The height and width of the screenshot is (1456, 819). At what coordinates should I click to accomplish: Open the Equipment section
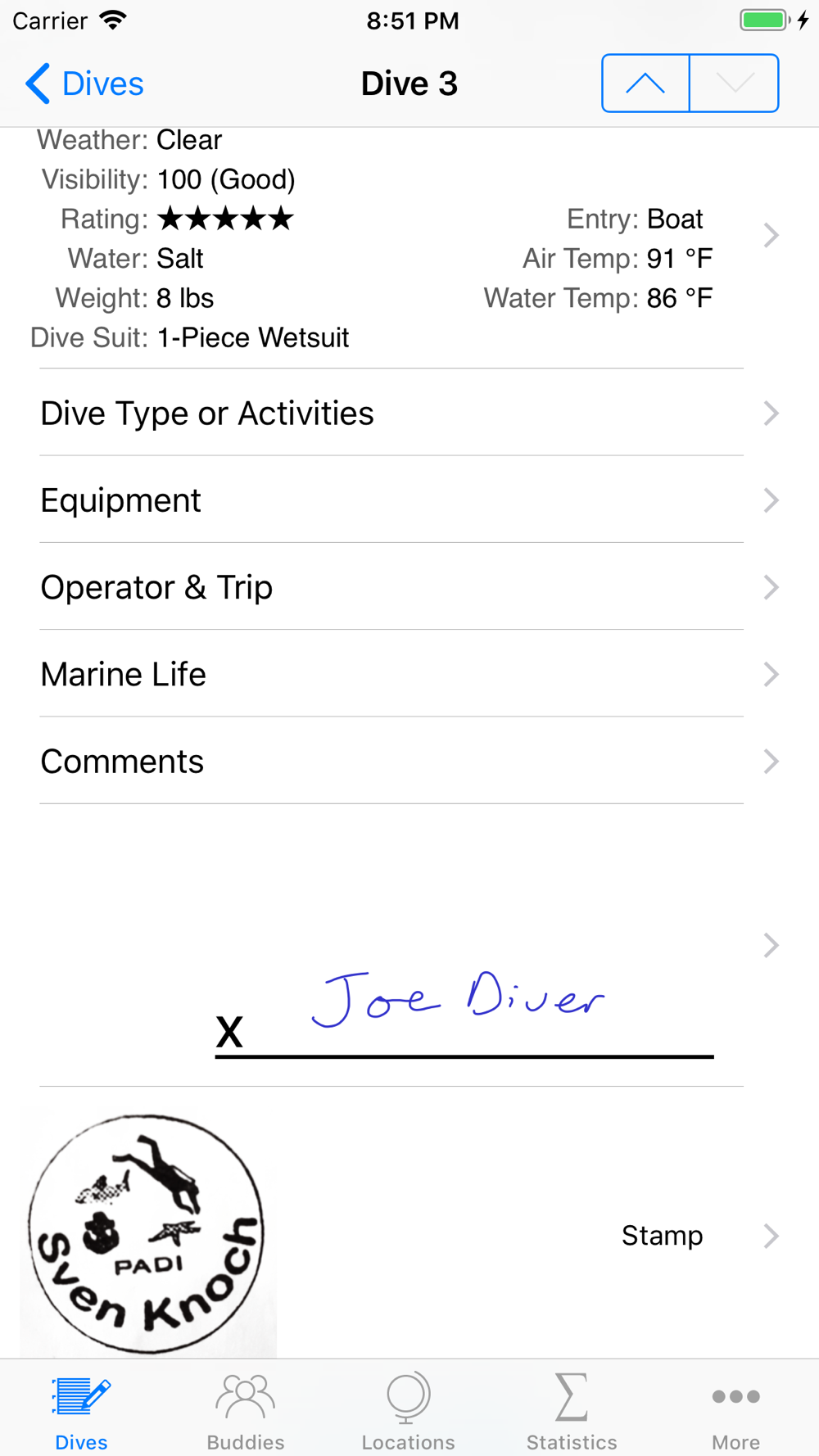(x=391, y=500)
